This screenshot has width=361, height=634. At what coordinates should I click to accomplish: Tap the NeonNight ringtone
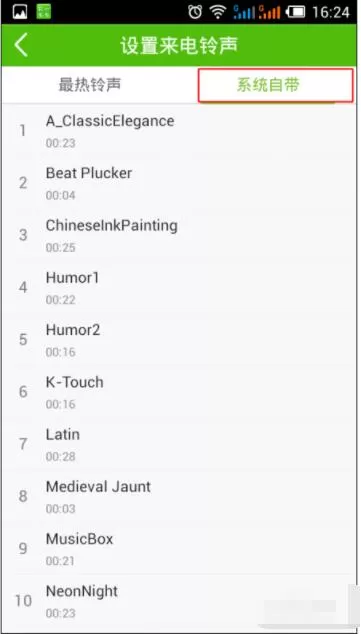tap(179, 601)
